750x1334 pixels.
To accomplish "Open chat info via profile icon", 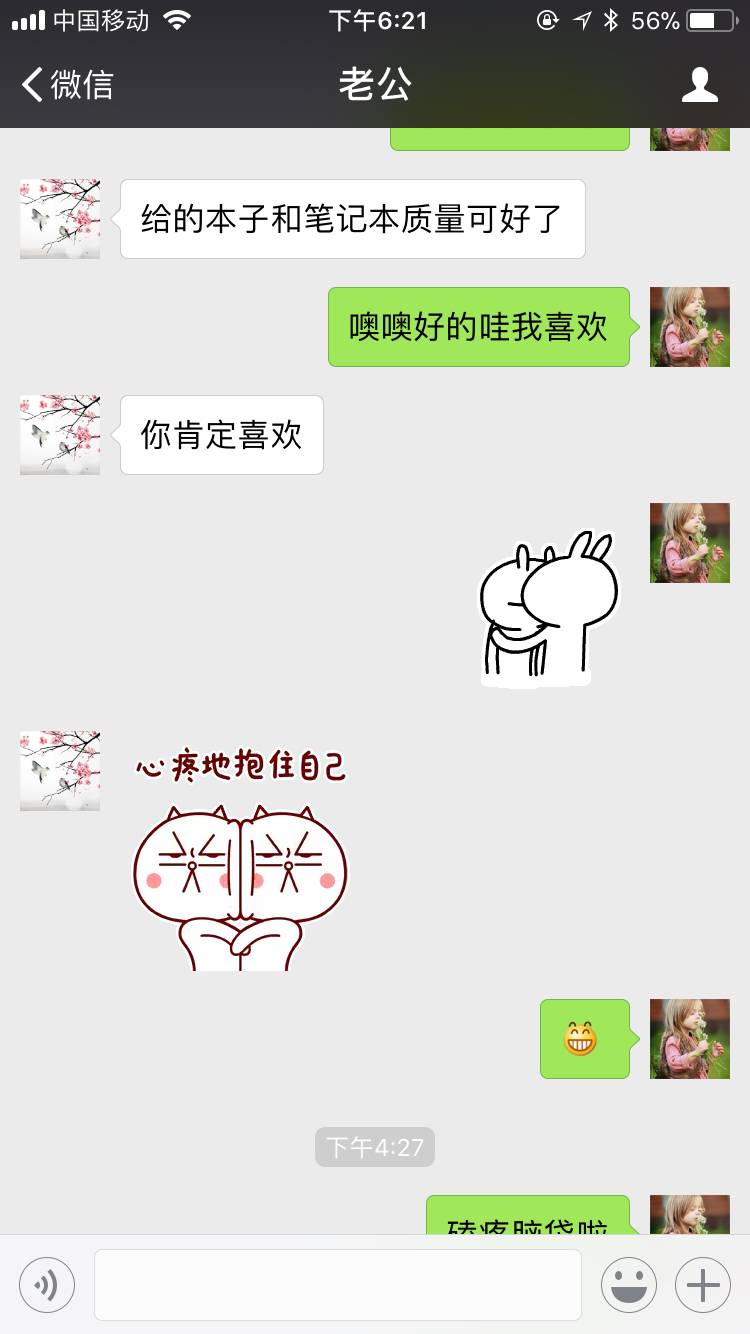I will click(x=699, y=85).
